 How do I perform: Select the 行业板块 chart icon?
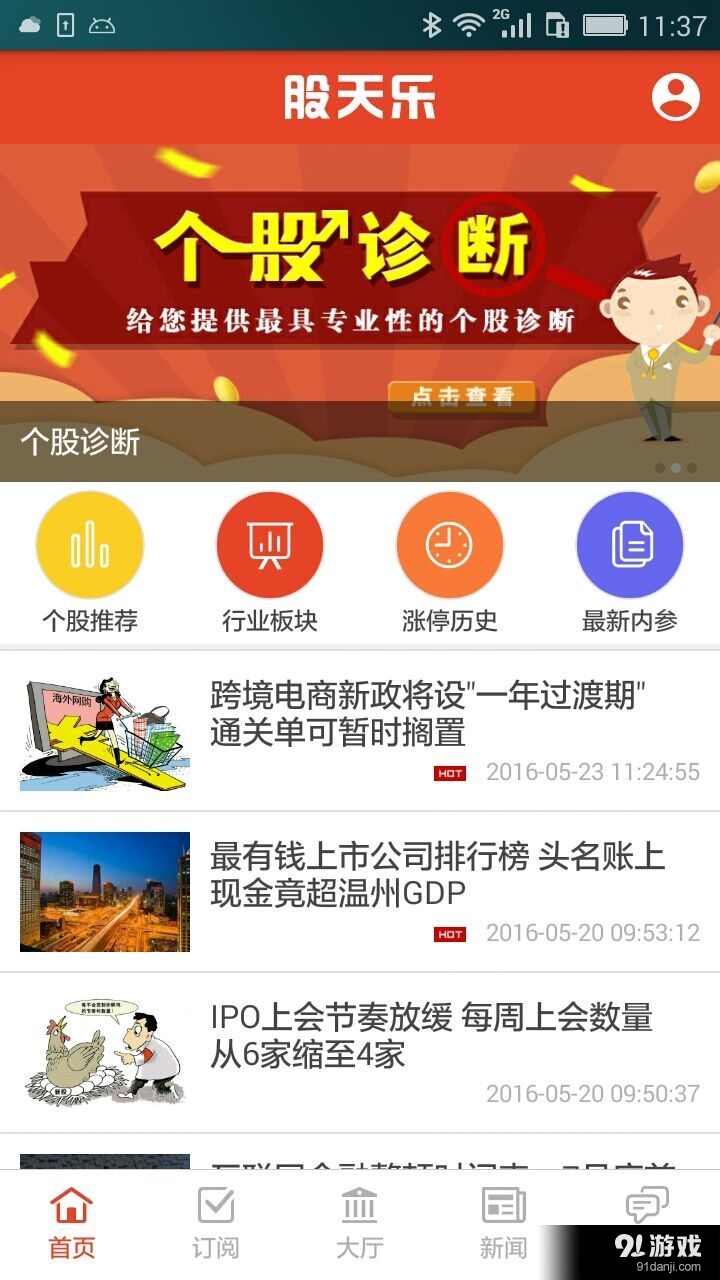tap(268, 543)
